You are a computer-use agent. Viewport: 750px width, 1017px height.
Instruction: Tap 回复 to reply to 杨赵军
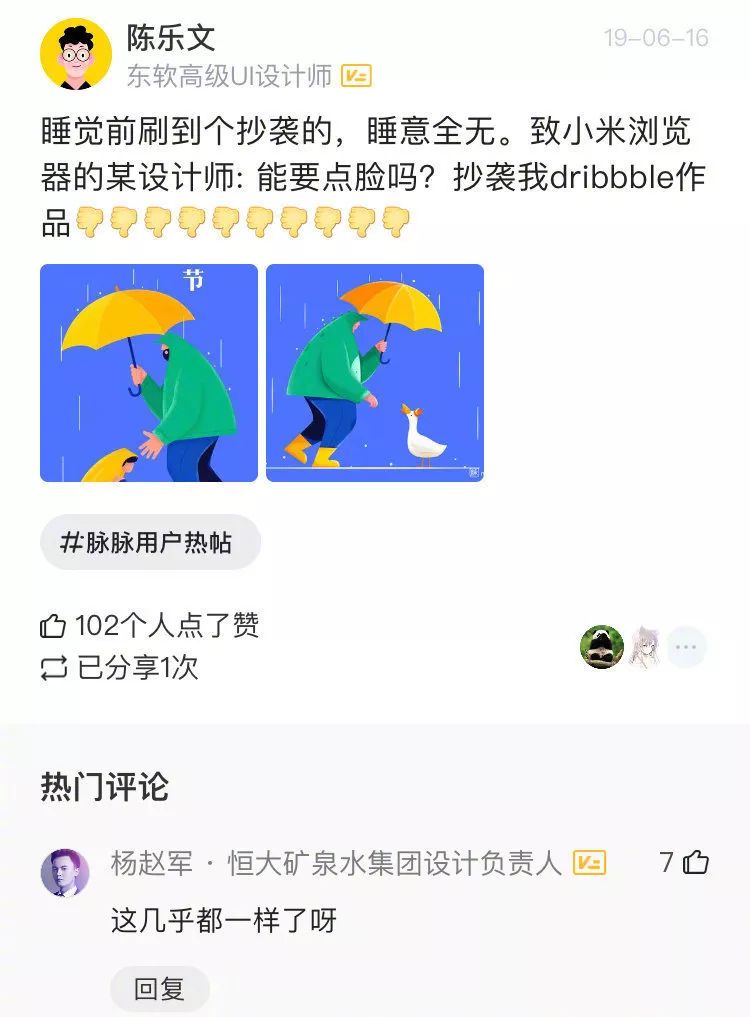[160, 989]
